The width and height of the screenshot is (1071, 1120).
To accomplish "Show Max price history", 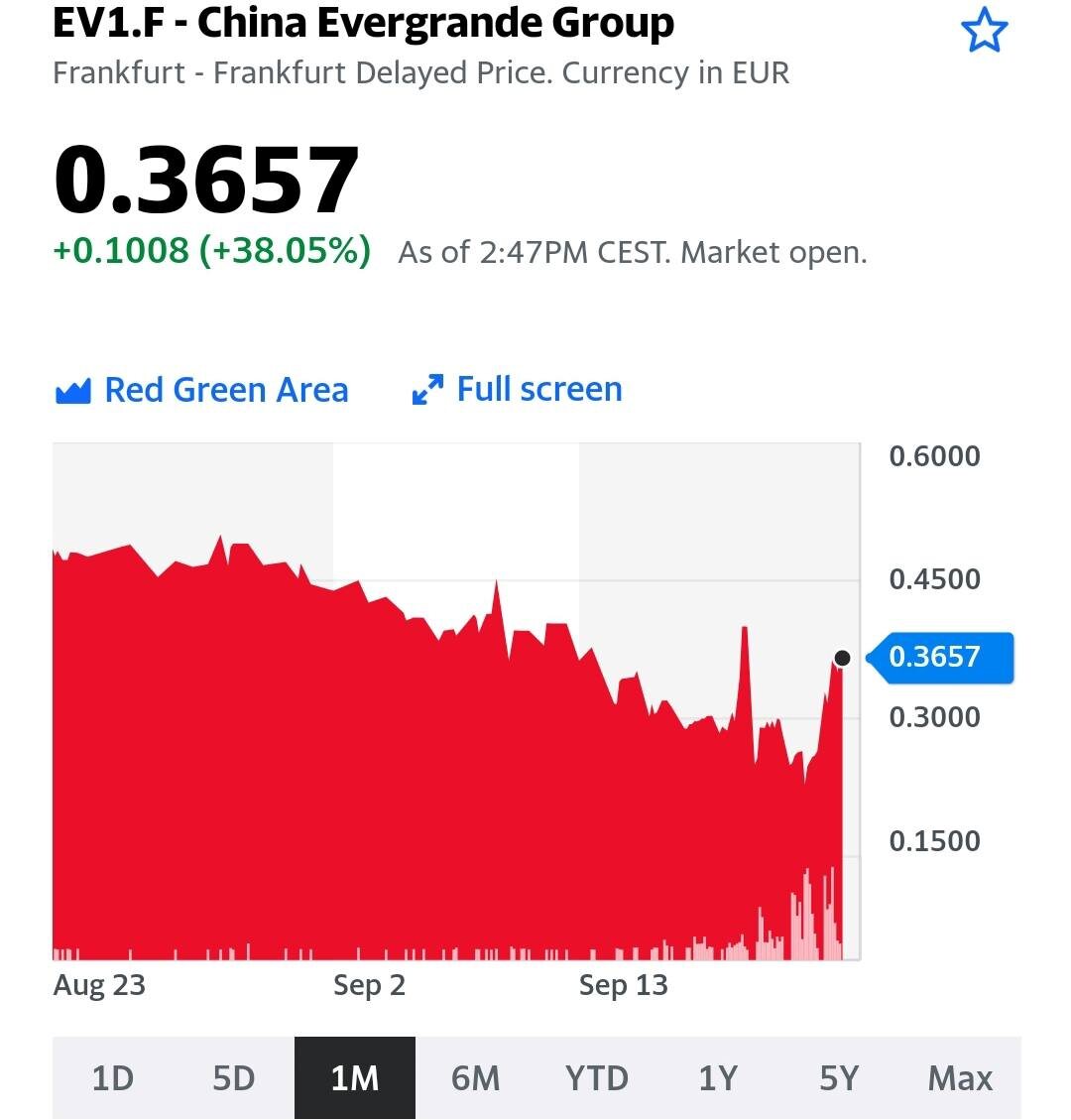I will click(960, 1077).
